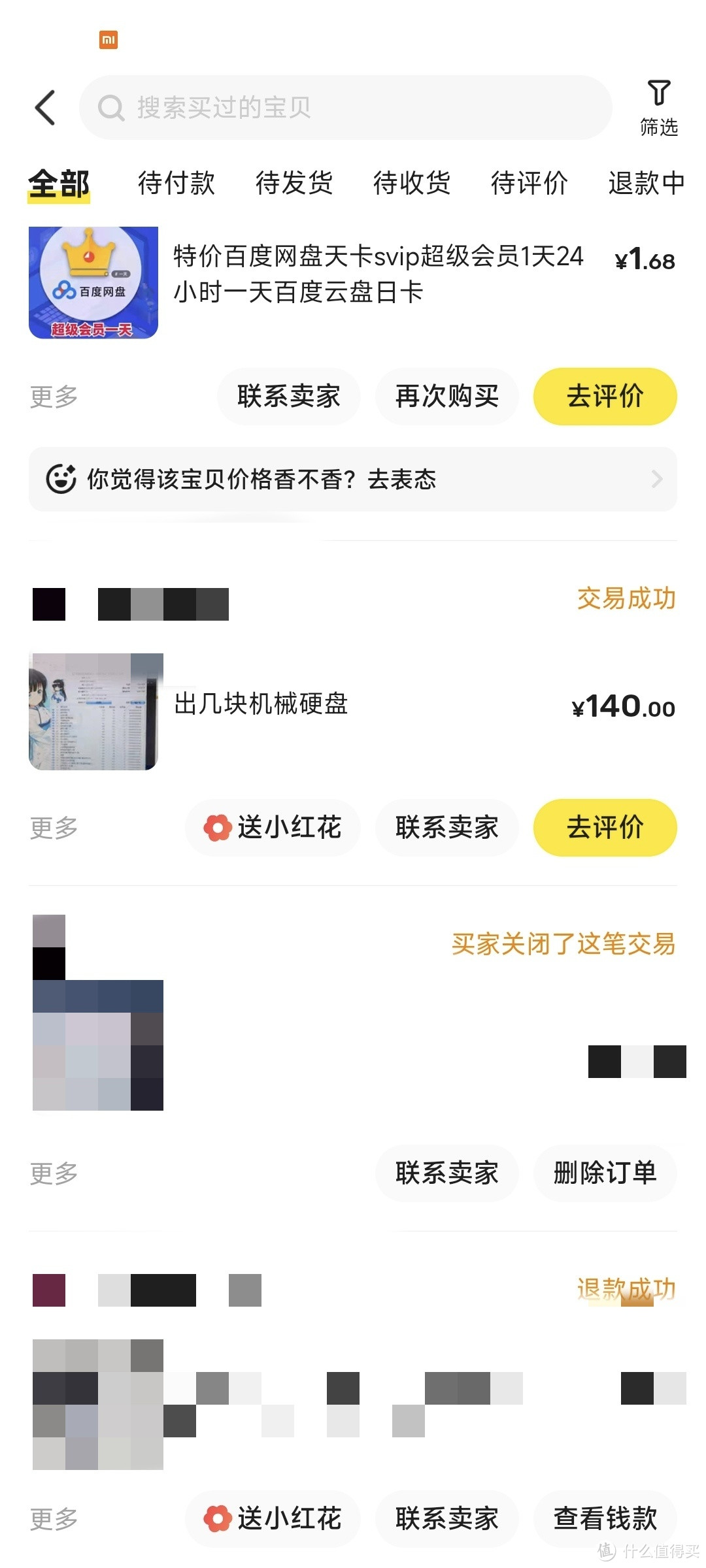This screenshot has width=706, height=1568.
Task: Open 更多 under the hard drive order
Action: (x=52, y=828)
